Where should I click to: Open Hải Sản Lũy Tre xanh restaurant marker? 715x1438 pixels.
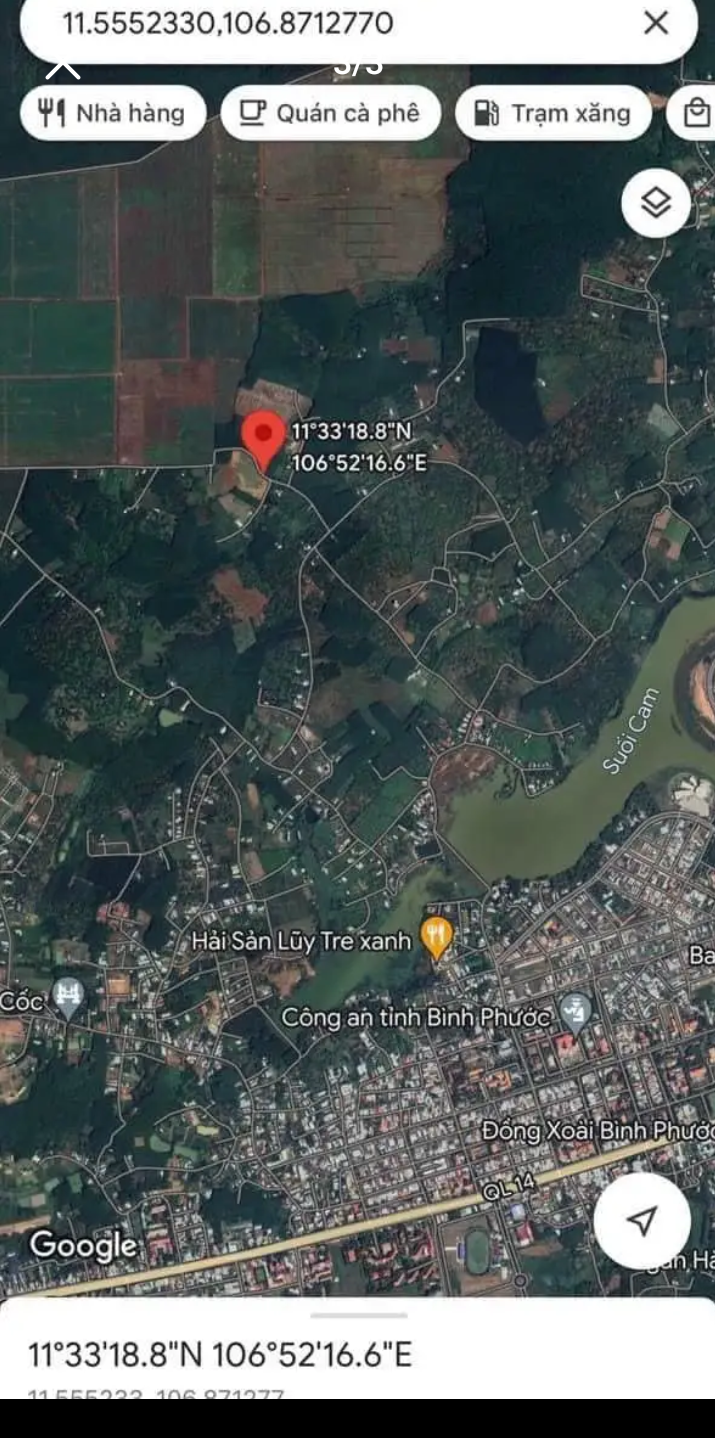tap(436, 938)
